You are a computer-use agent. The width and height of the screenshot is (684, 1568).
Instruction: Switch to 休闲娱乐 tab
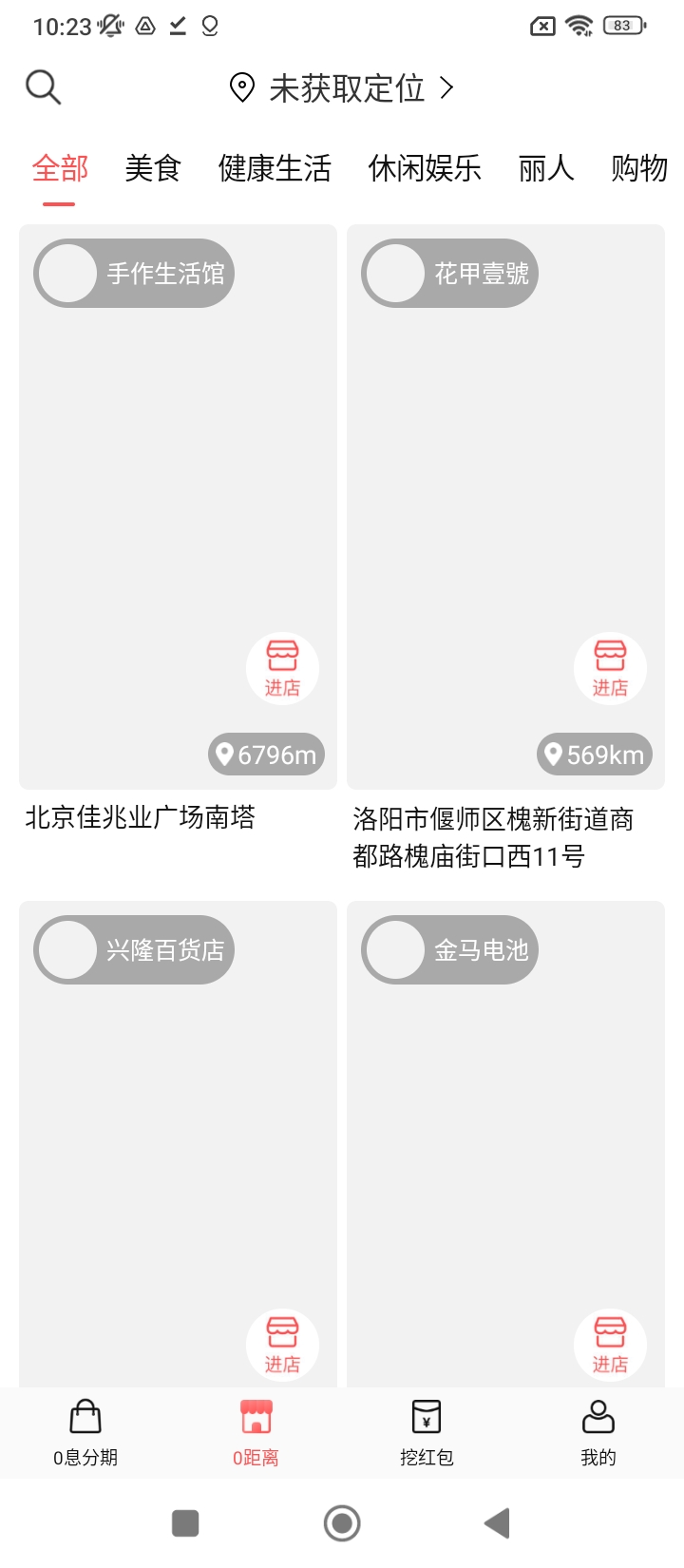point(425,169)
